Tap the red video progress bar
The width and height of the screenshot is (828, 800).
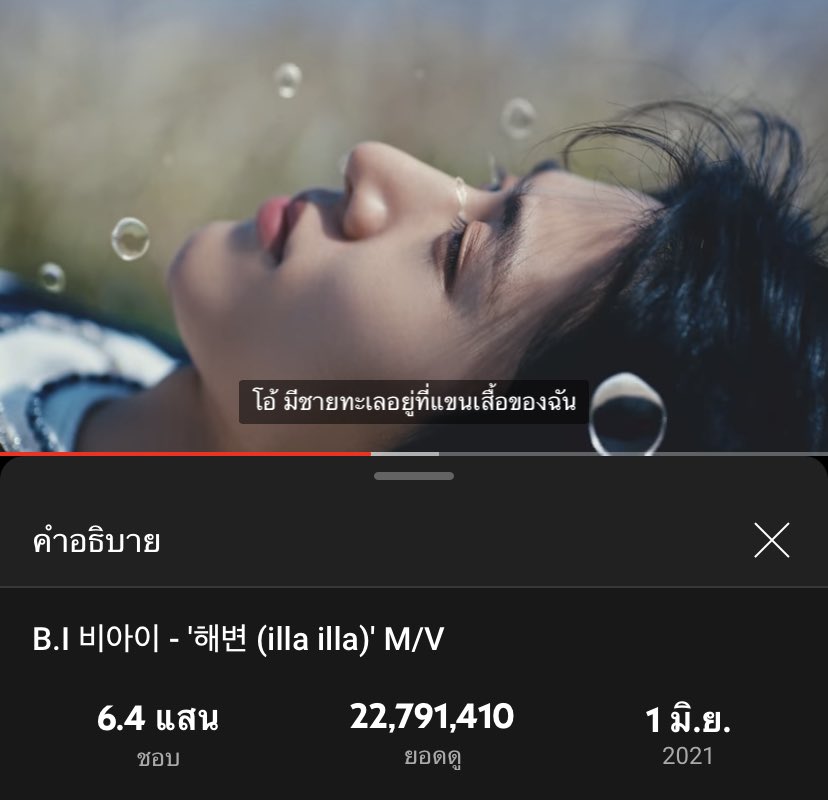[x=185, y=454]
